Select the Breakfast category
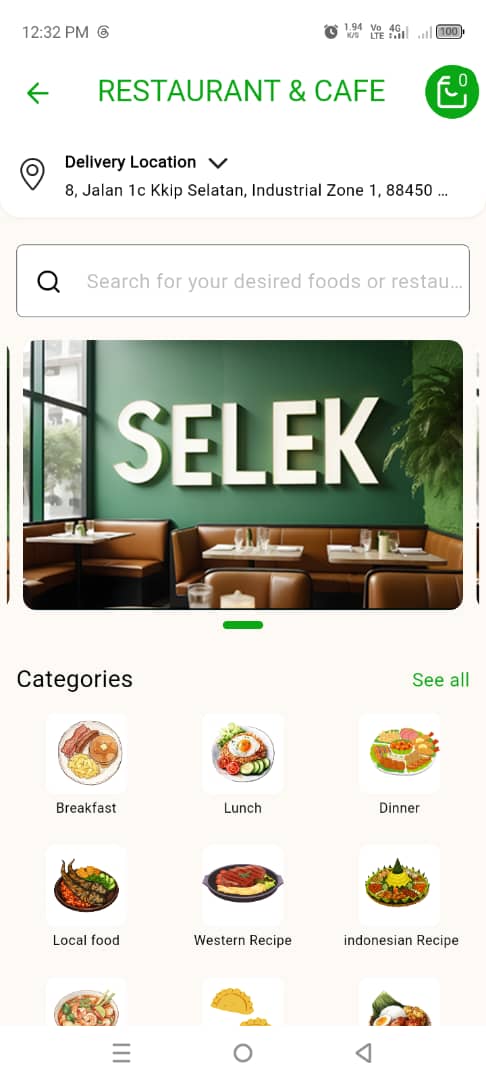Image resolution: width=486 pixels, height=1080 pixels. (86, 765)
